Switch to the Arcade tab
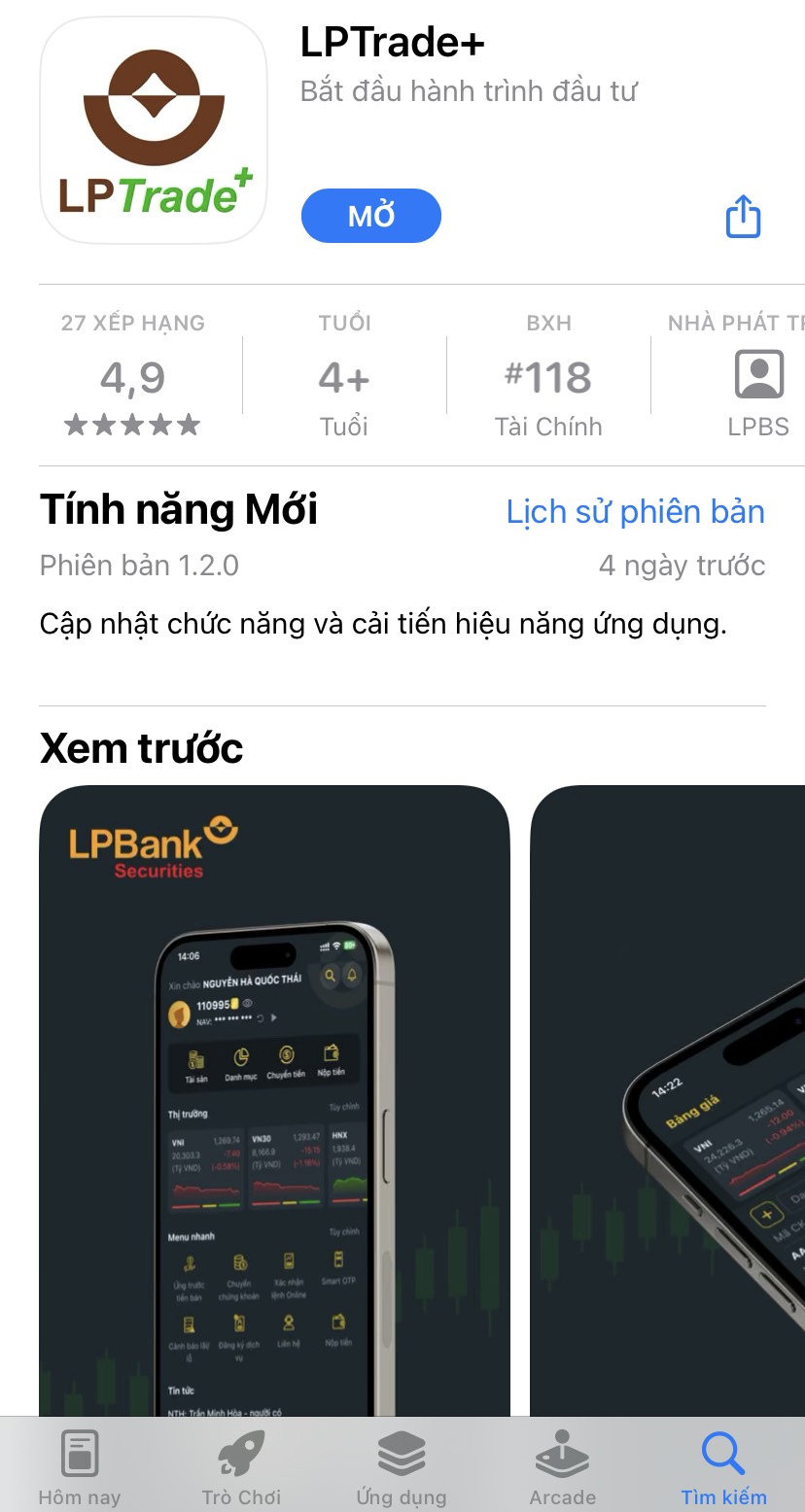Screen dimensions: 805x1512 563,1466
